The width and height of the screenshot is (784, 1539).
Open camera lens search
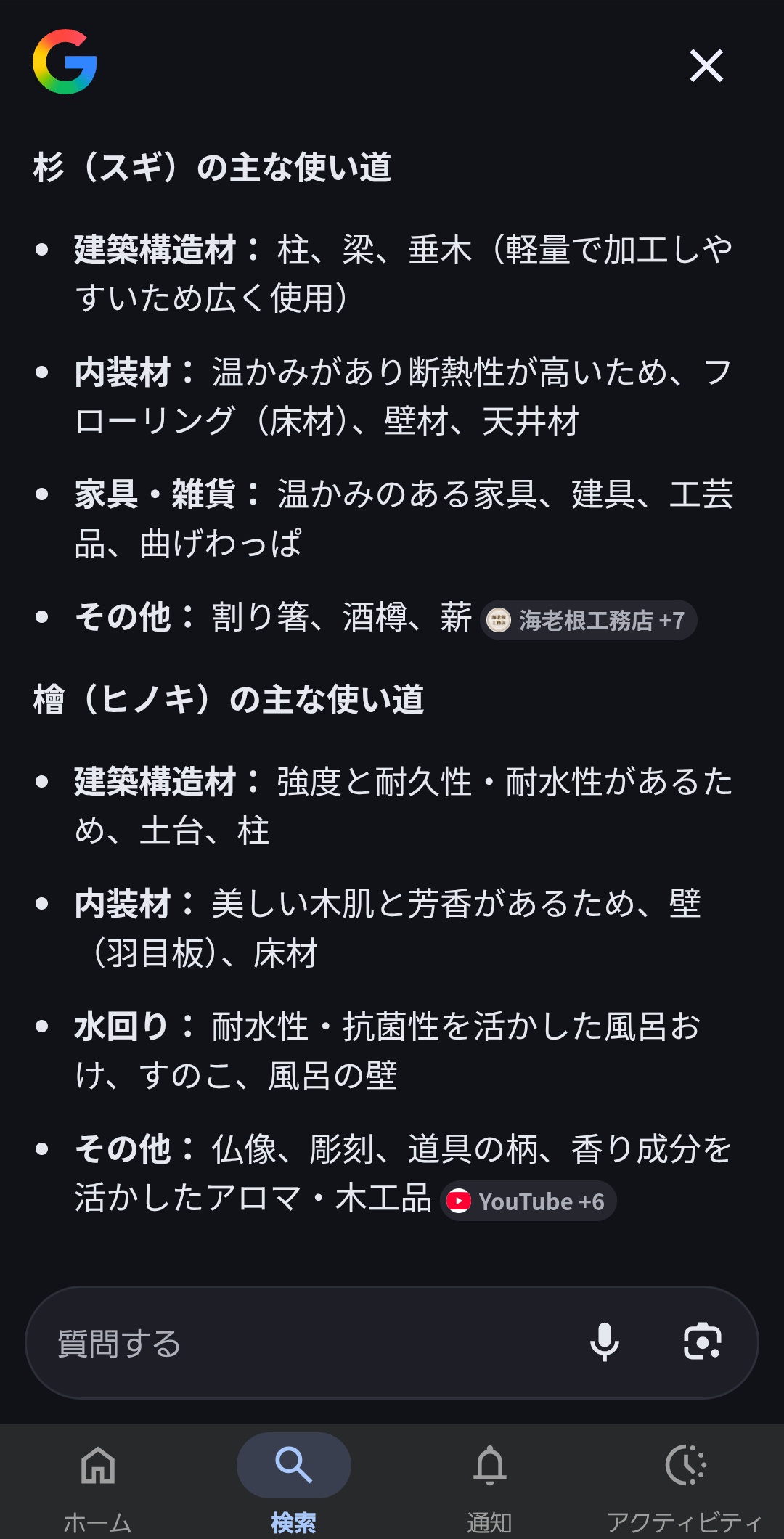coord(702,1342)
